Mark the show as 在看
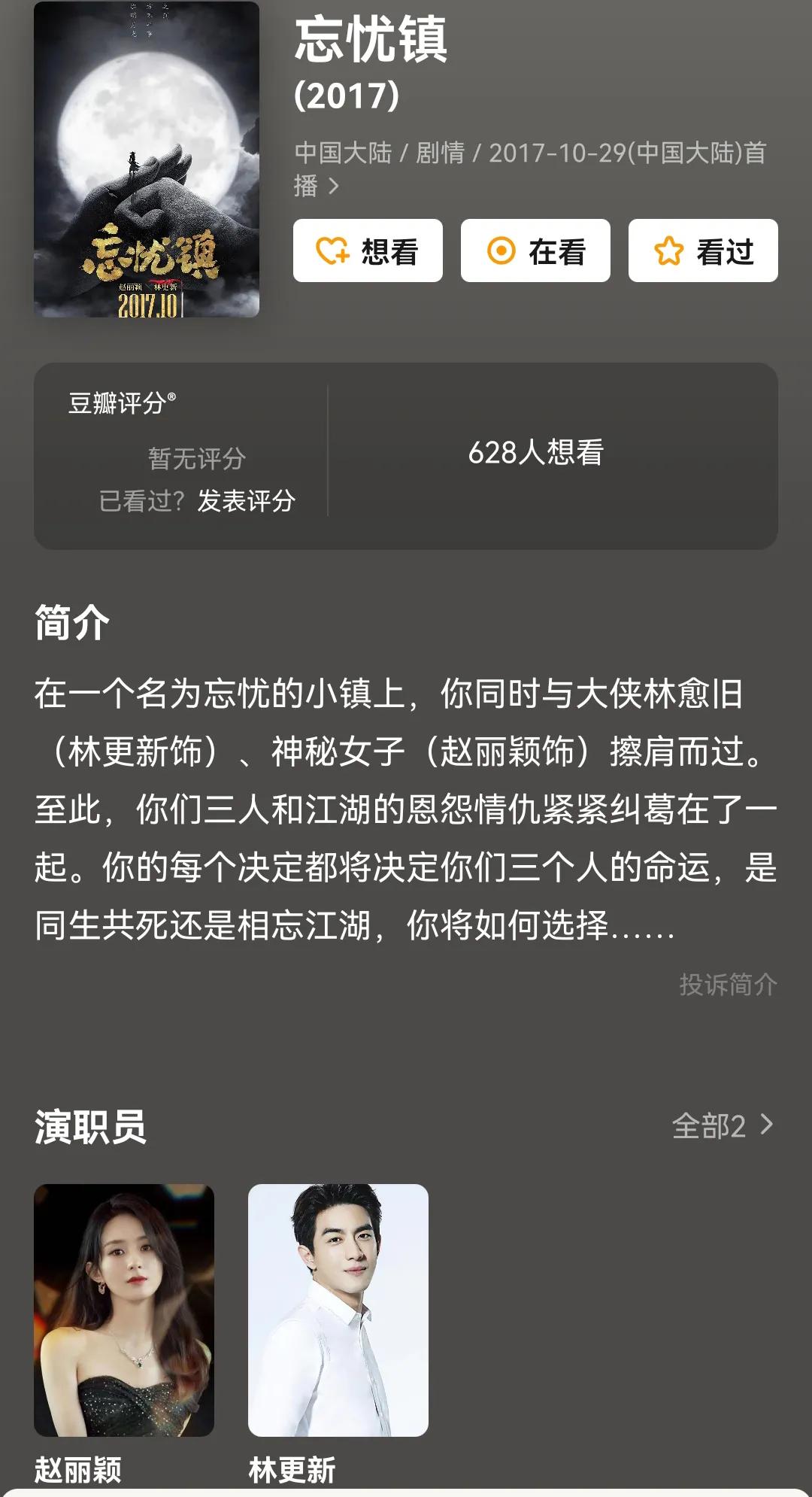812x1497 pixels. click(x=535, y=251)
